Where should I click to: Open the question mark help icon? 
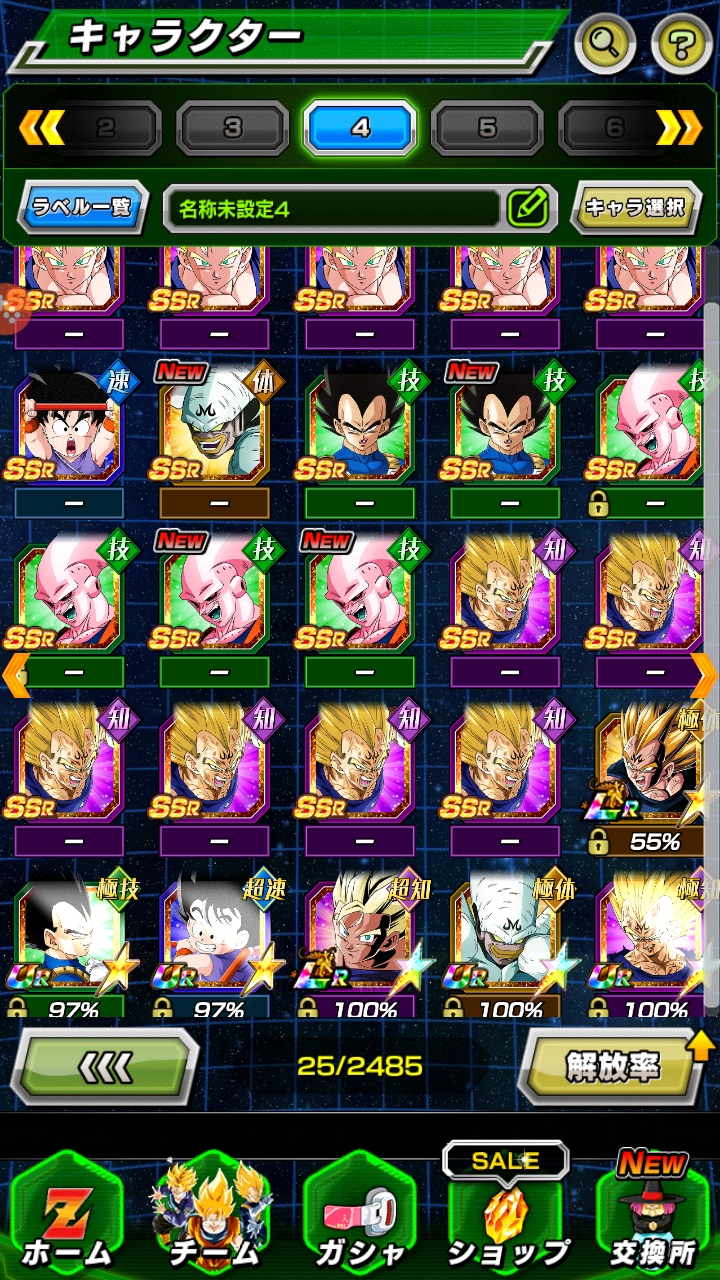point(682,43)
